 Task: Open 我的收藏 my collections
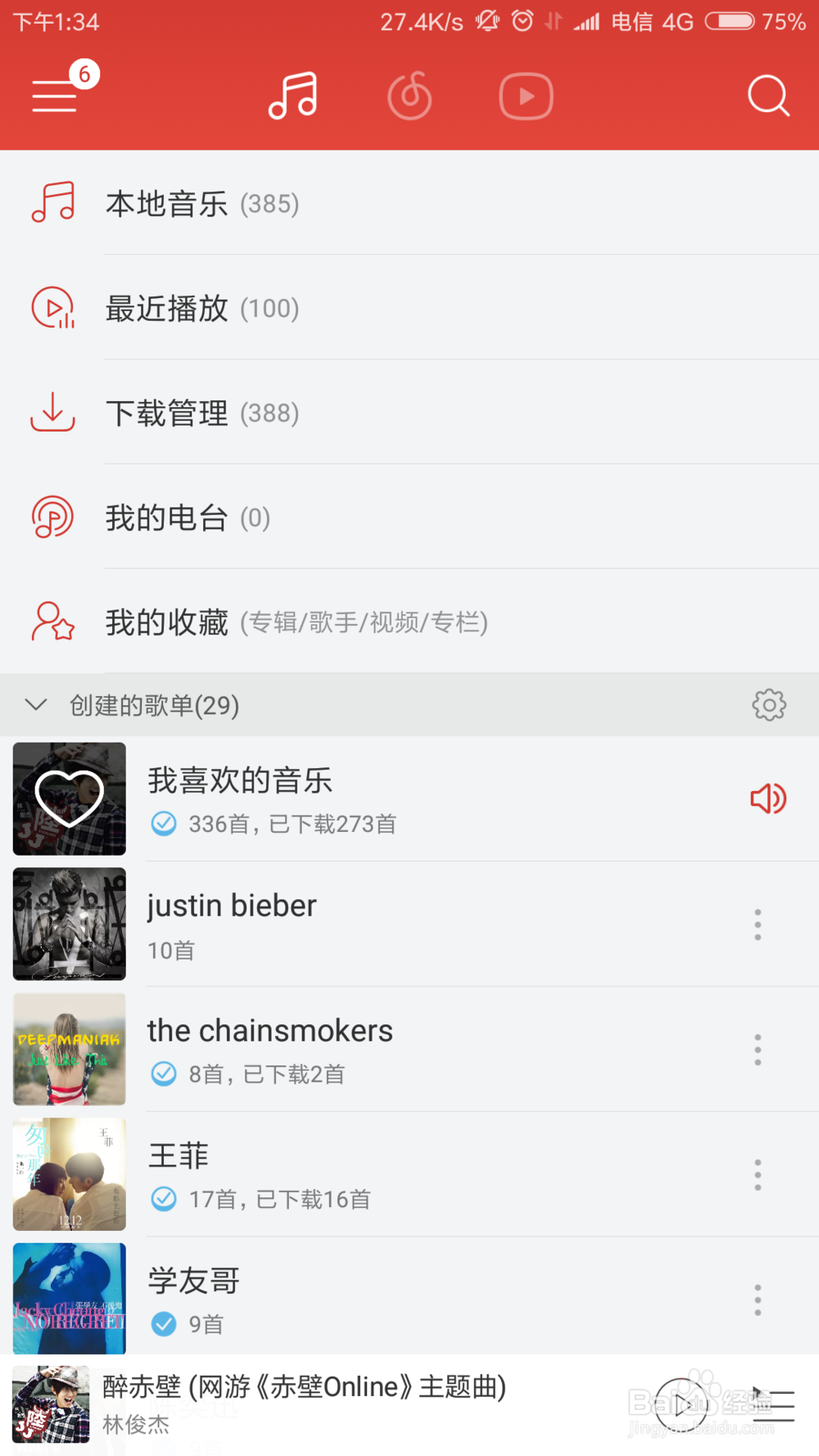409,622
